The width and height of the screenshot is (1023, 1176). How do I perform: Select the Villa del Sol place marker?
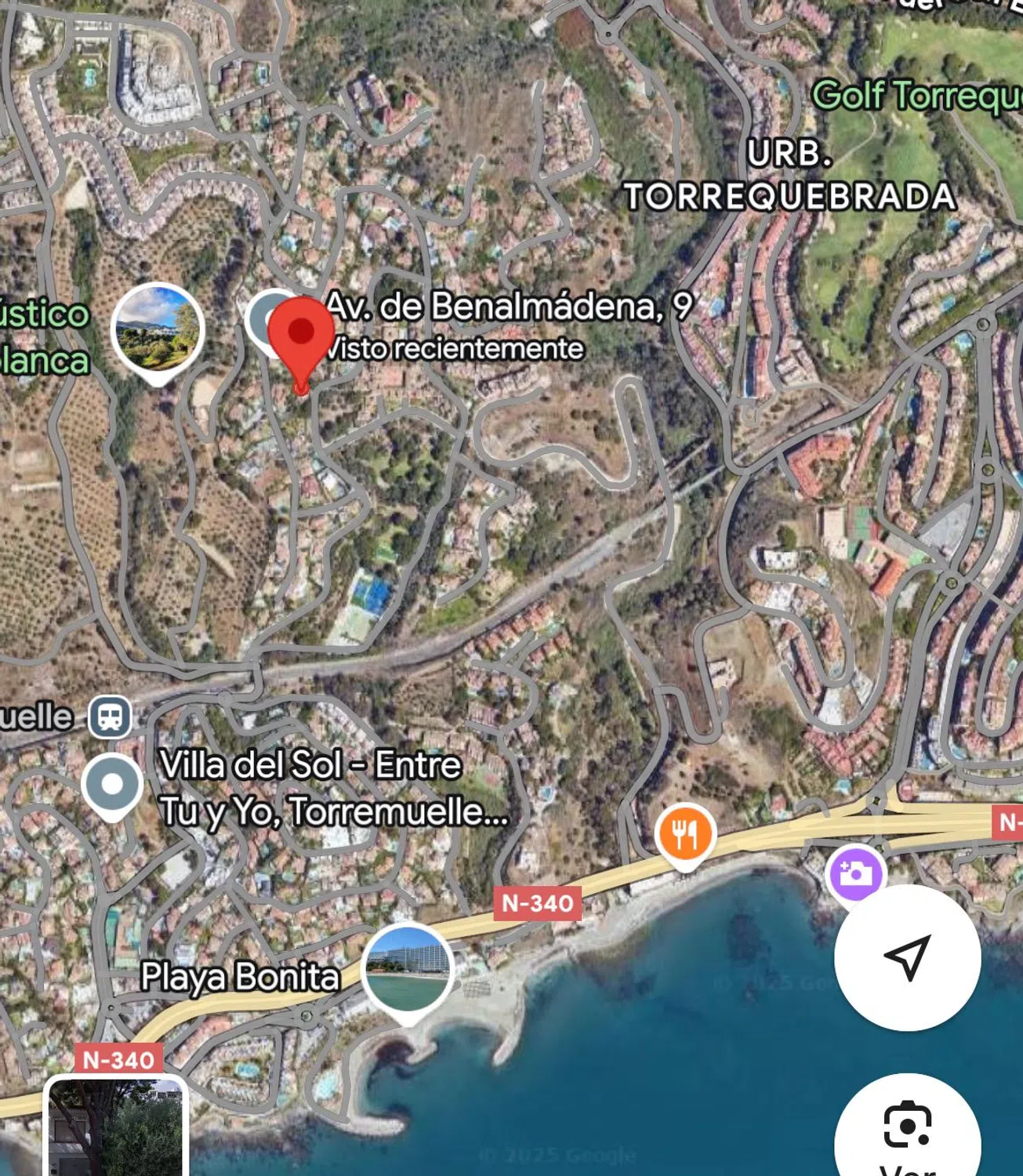pyautogui.click(x=112, y=785)
